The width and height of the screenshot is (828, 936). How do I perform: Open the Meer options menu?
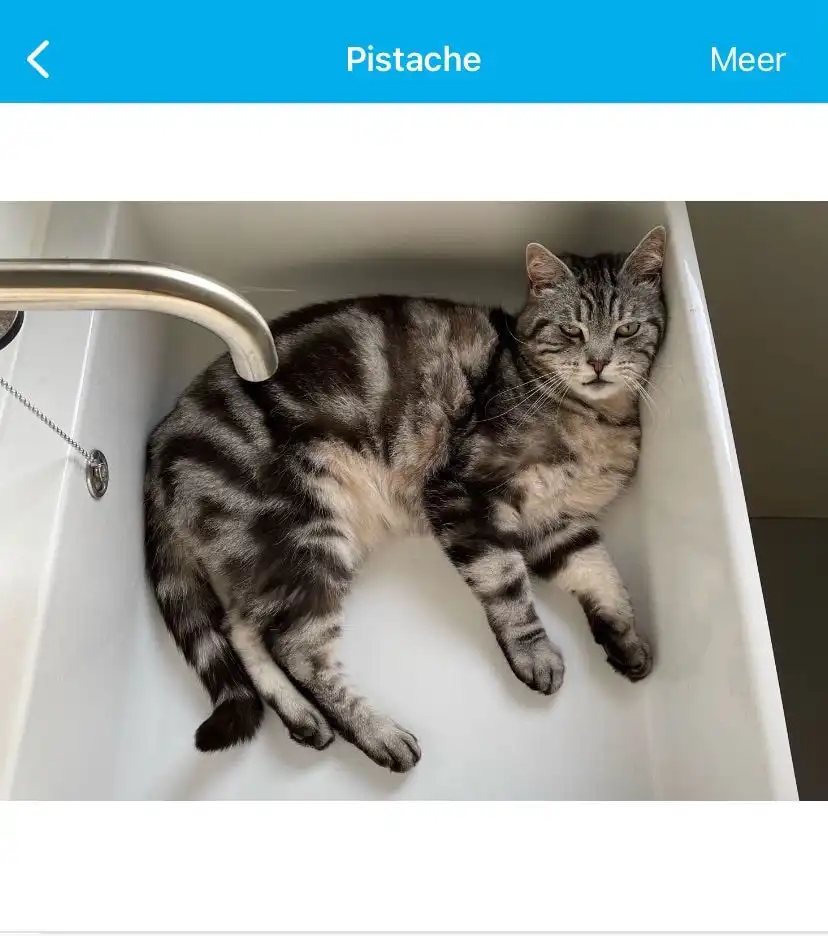tap(747, 59)
